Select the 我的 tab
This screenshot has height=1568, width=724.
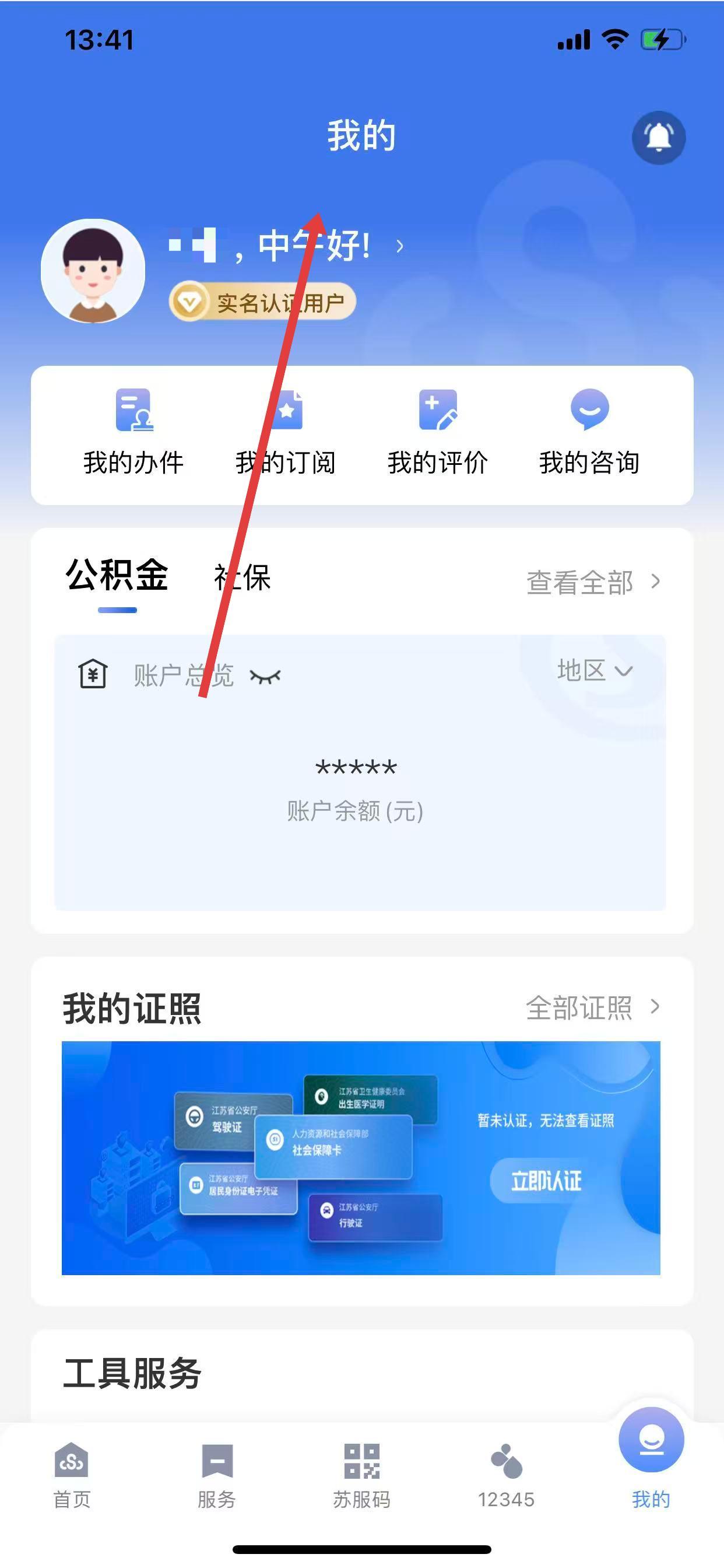pos(651,1461)
